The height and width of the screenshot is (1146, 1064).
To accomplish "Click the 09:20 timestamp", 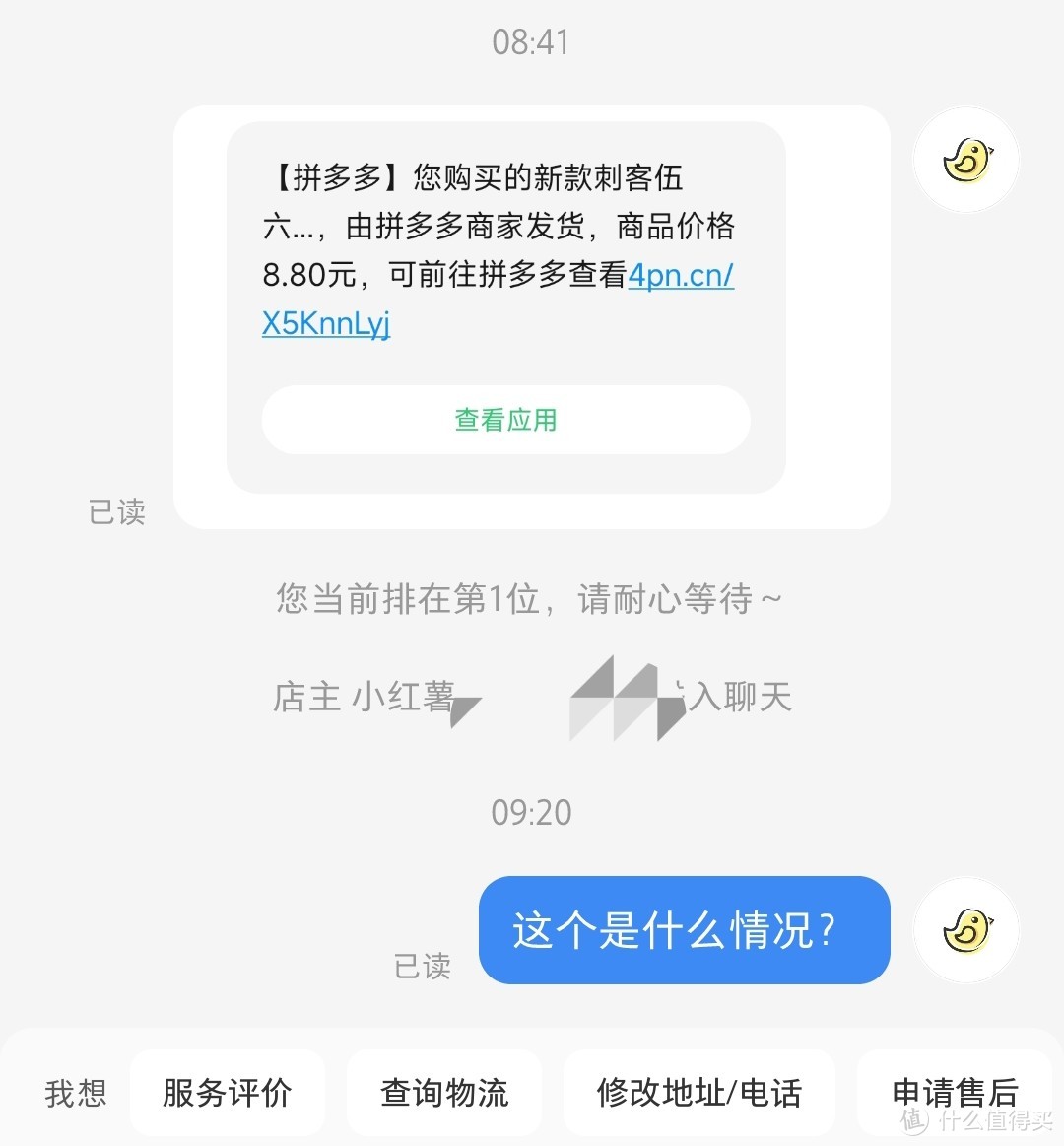I will (x=532, y=812).
